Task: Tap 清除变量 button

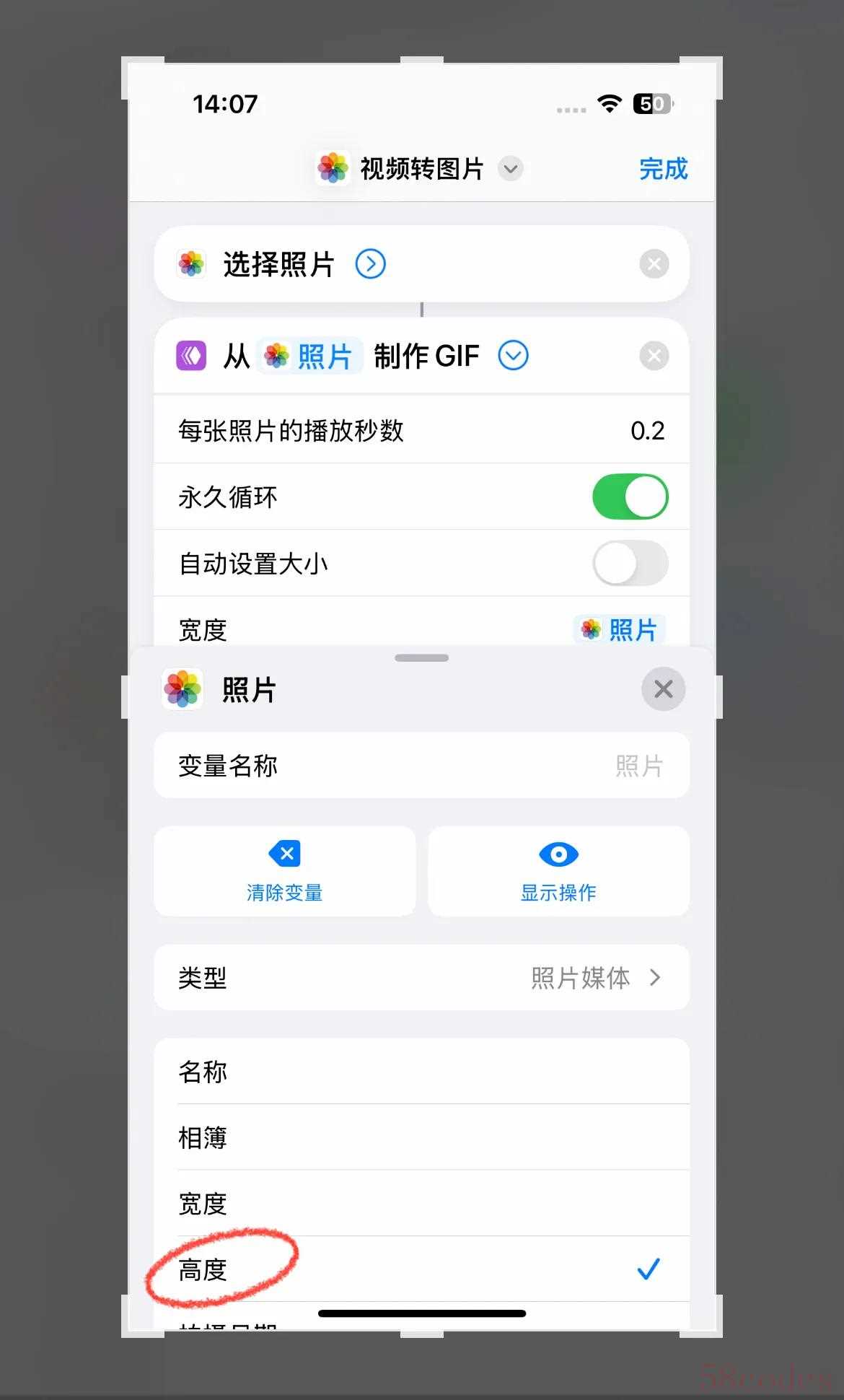Action: click(x=285, y=871)
